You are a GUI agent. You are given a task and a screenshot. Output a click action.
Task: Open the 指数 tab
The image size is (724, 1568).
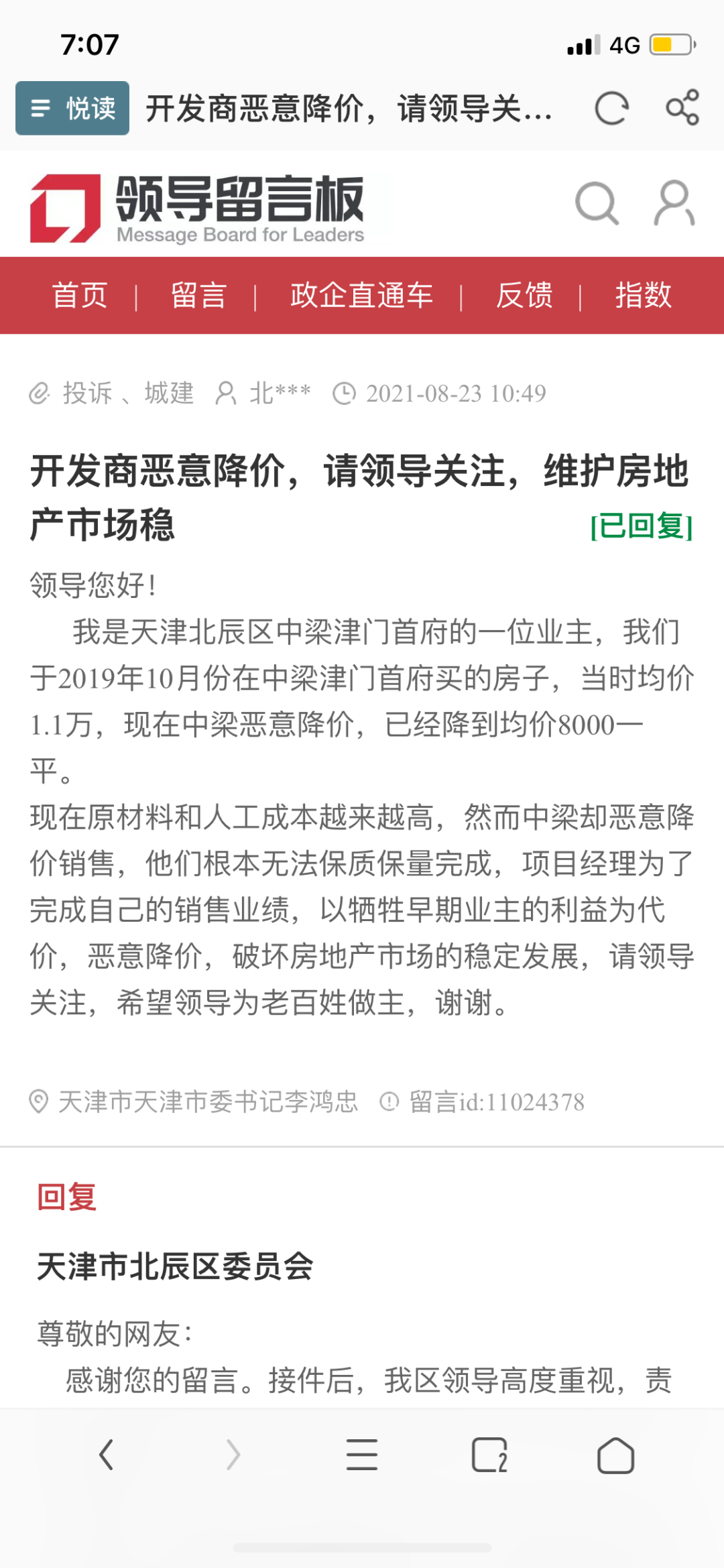(x=644, y=296)
